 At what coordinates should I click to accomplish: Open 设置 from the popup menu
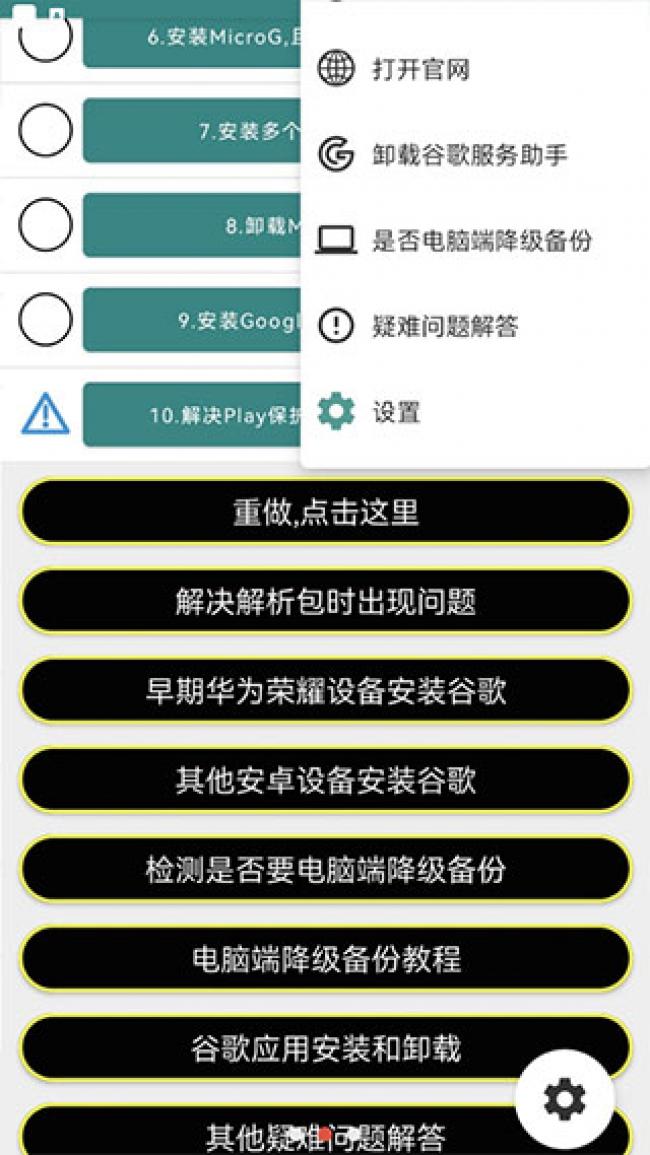tap(396, 412)
